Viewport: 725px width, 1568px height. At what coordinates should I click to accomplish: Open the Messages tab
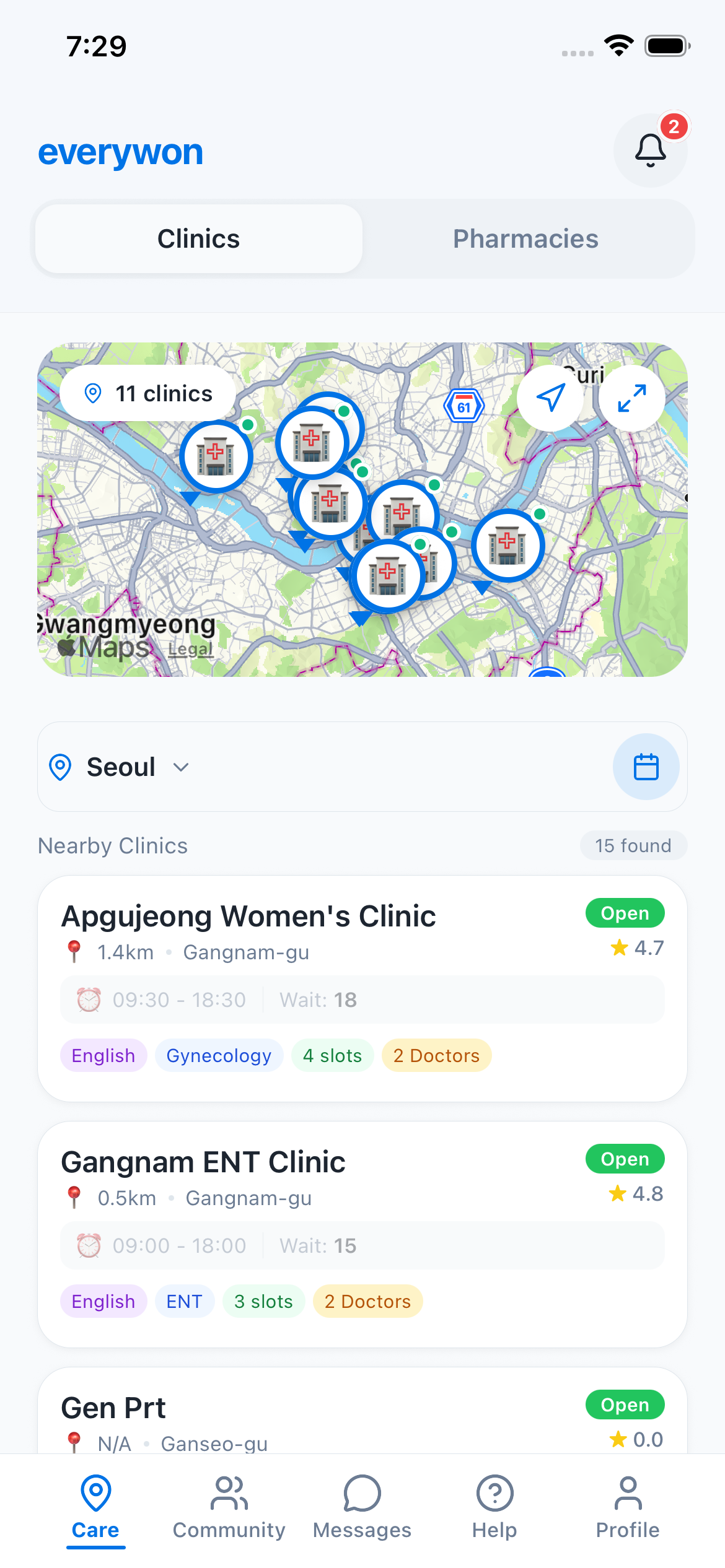362,1507
